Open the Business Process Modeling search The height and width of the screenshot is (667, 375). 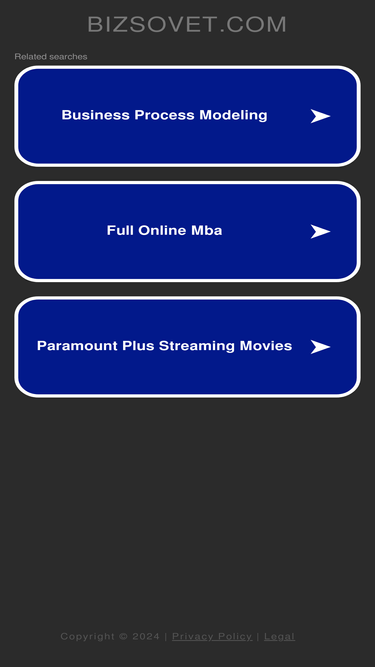(x=188, y=116)
